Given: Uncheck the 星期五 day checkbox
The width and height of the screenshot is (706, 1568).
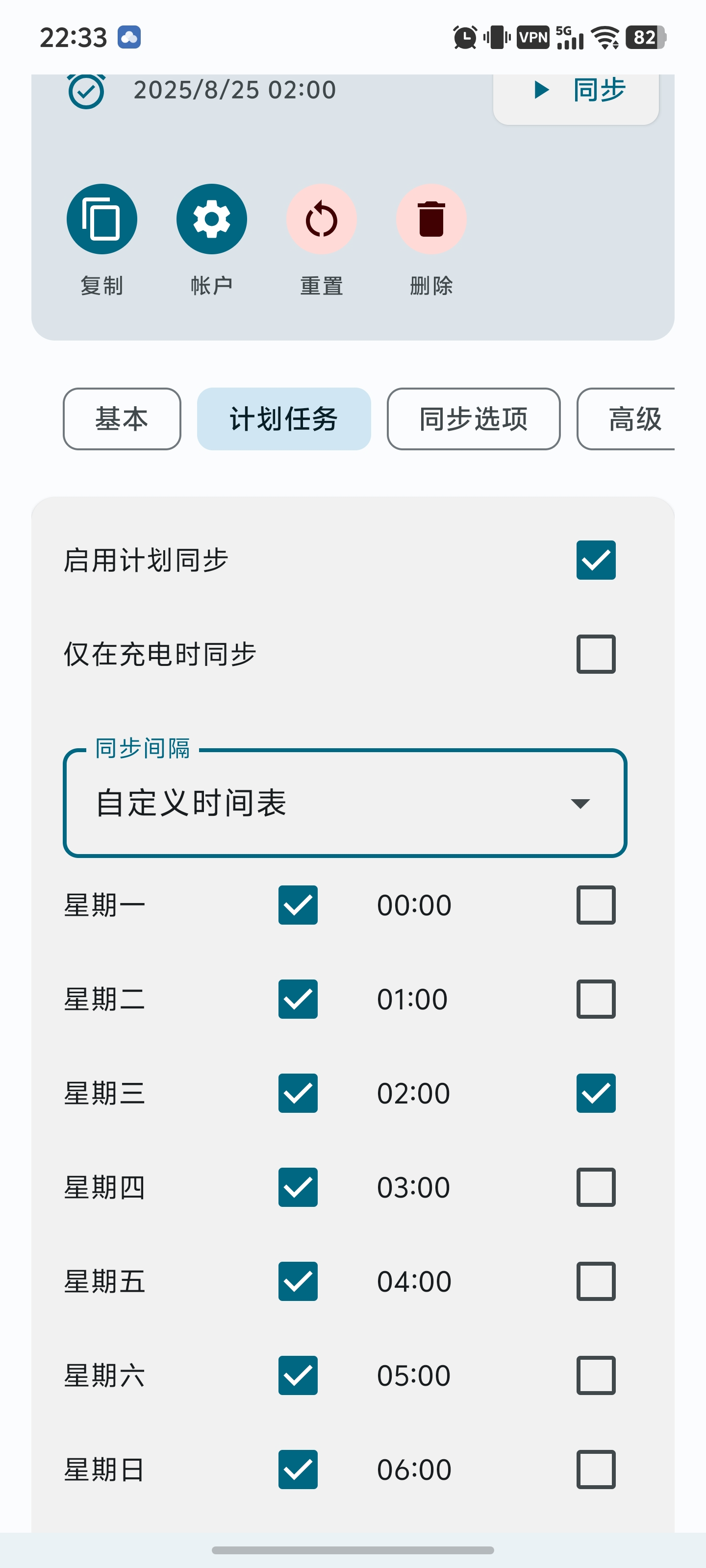Looking at the screenshot, I should (x=298, y=1281).
